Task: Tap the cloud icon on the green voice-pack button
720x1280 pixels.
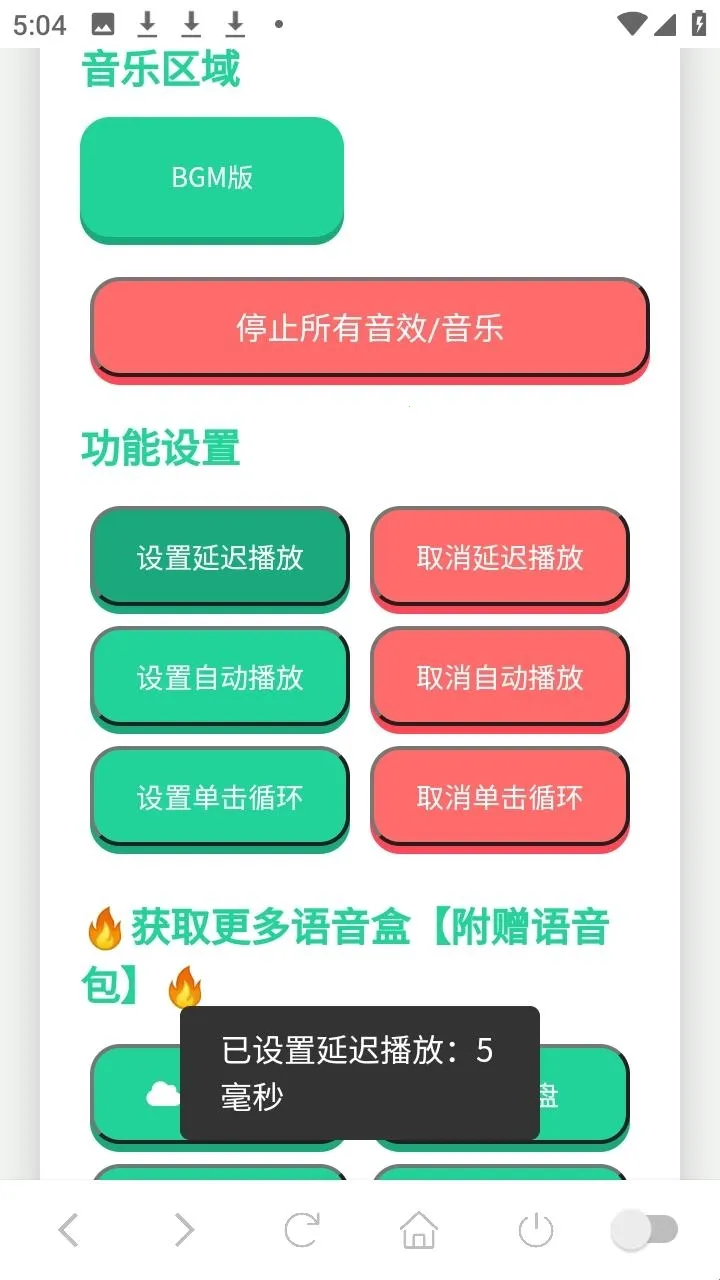Action: click(x=160, y=1093)
